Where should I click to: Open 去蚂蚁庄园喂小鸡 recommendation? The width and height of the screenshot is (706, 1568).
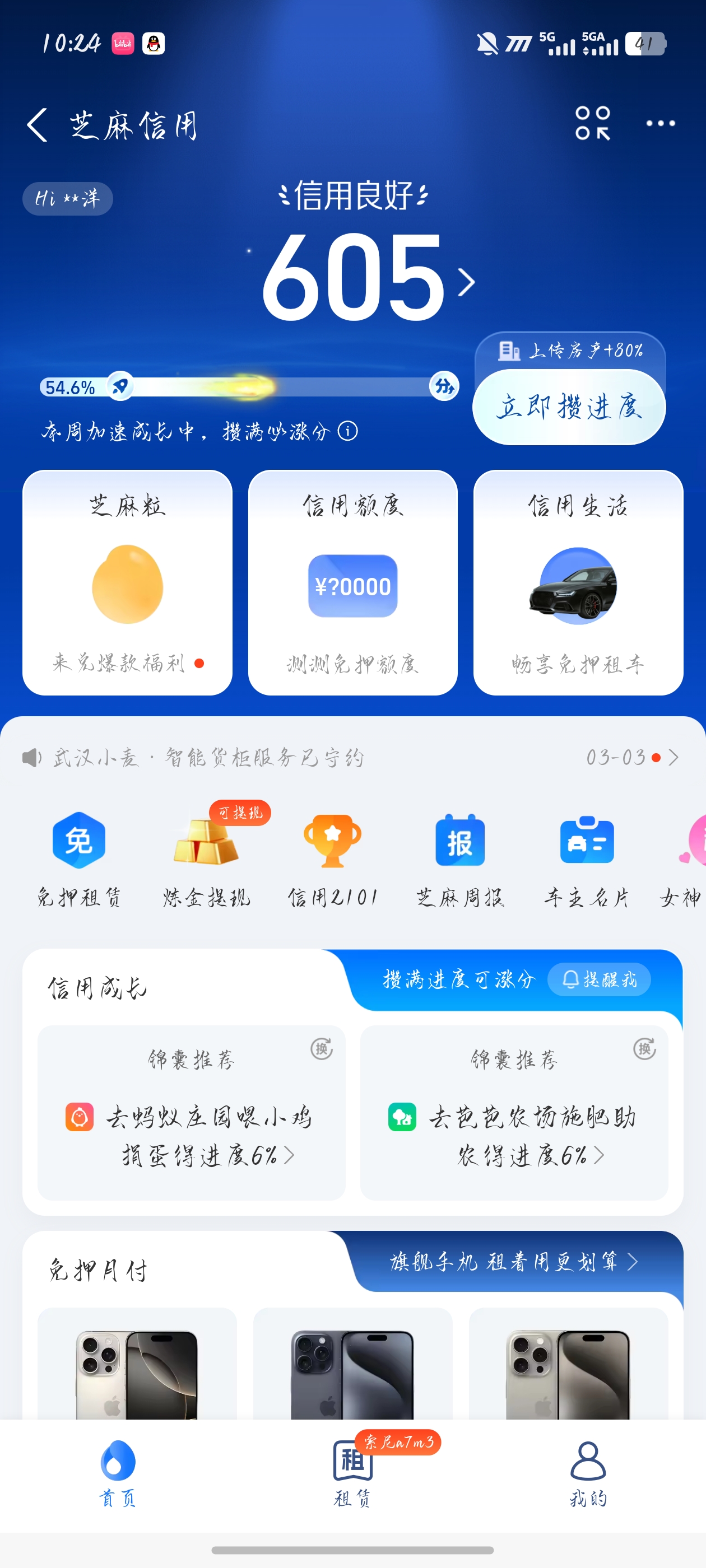pos(191,1135)
